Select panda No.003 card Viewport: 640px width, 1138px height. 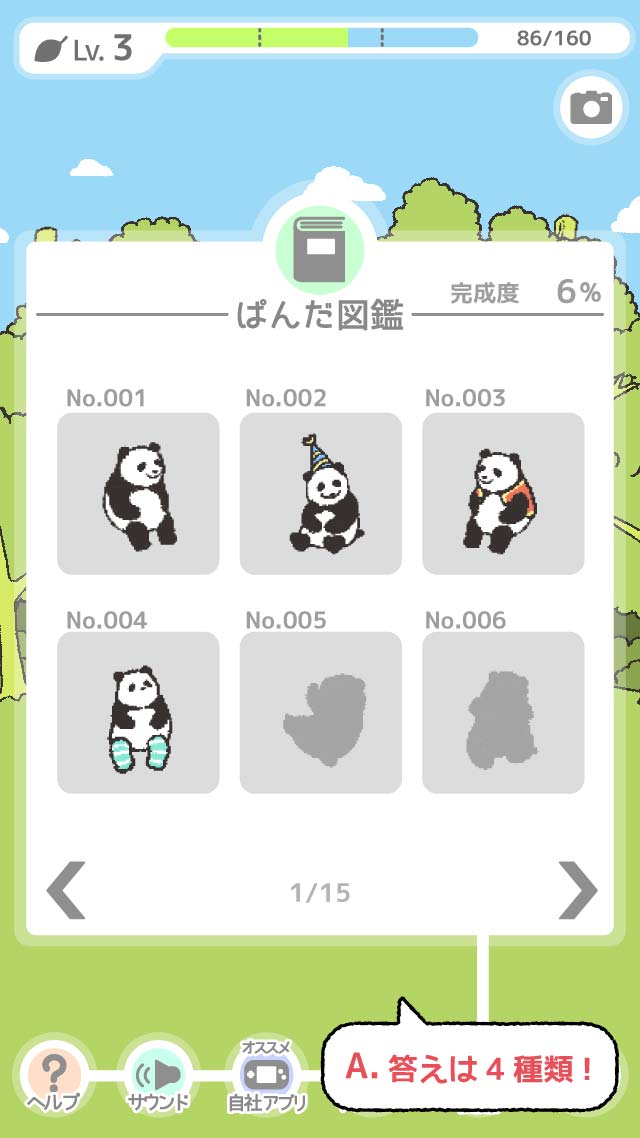tap(503, 493)
